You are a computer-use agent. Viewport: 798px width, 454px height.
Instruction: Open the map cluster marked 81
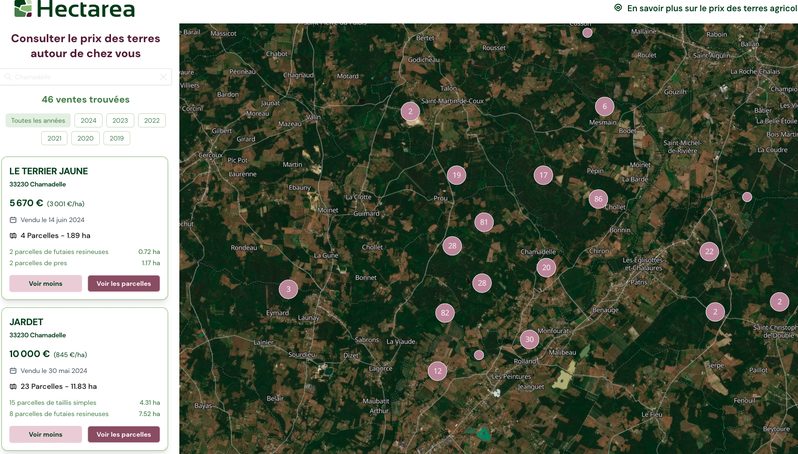pos(483,222)
